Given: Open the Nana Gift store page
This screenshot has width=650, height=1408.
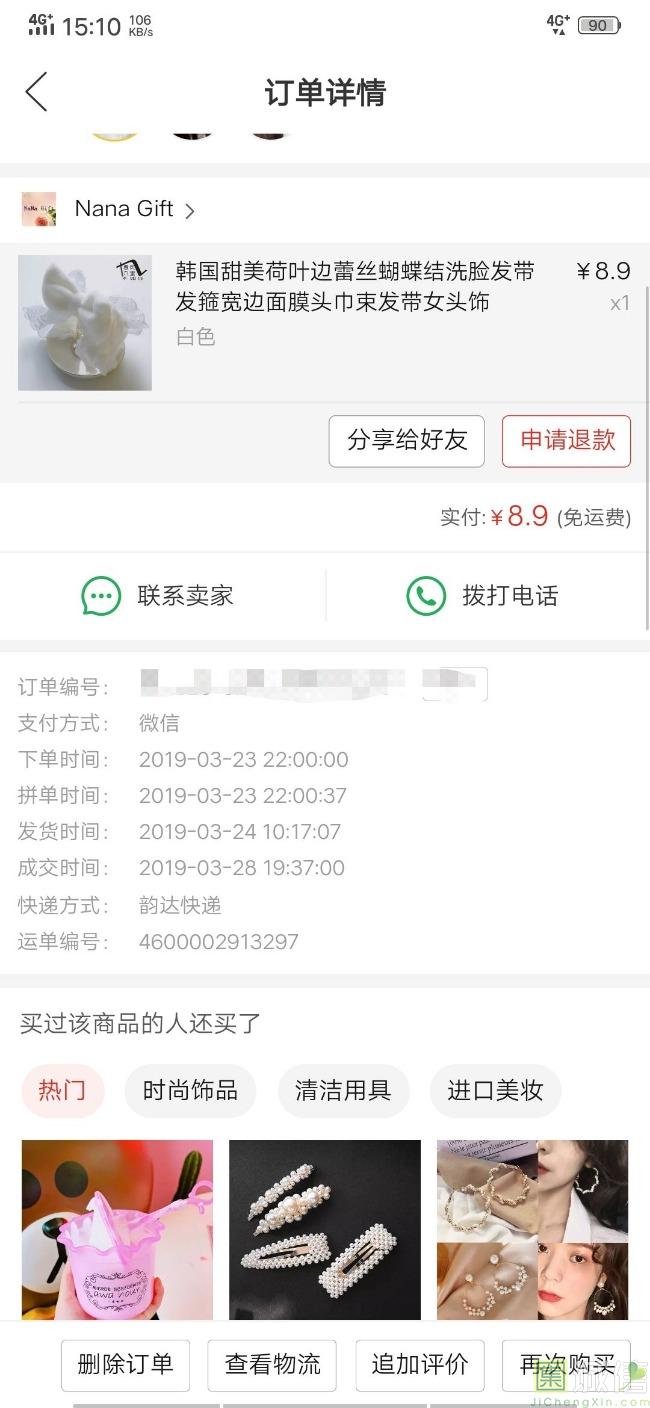Looking at the screenshot, I should point(124,209).
